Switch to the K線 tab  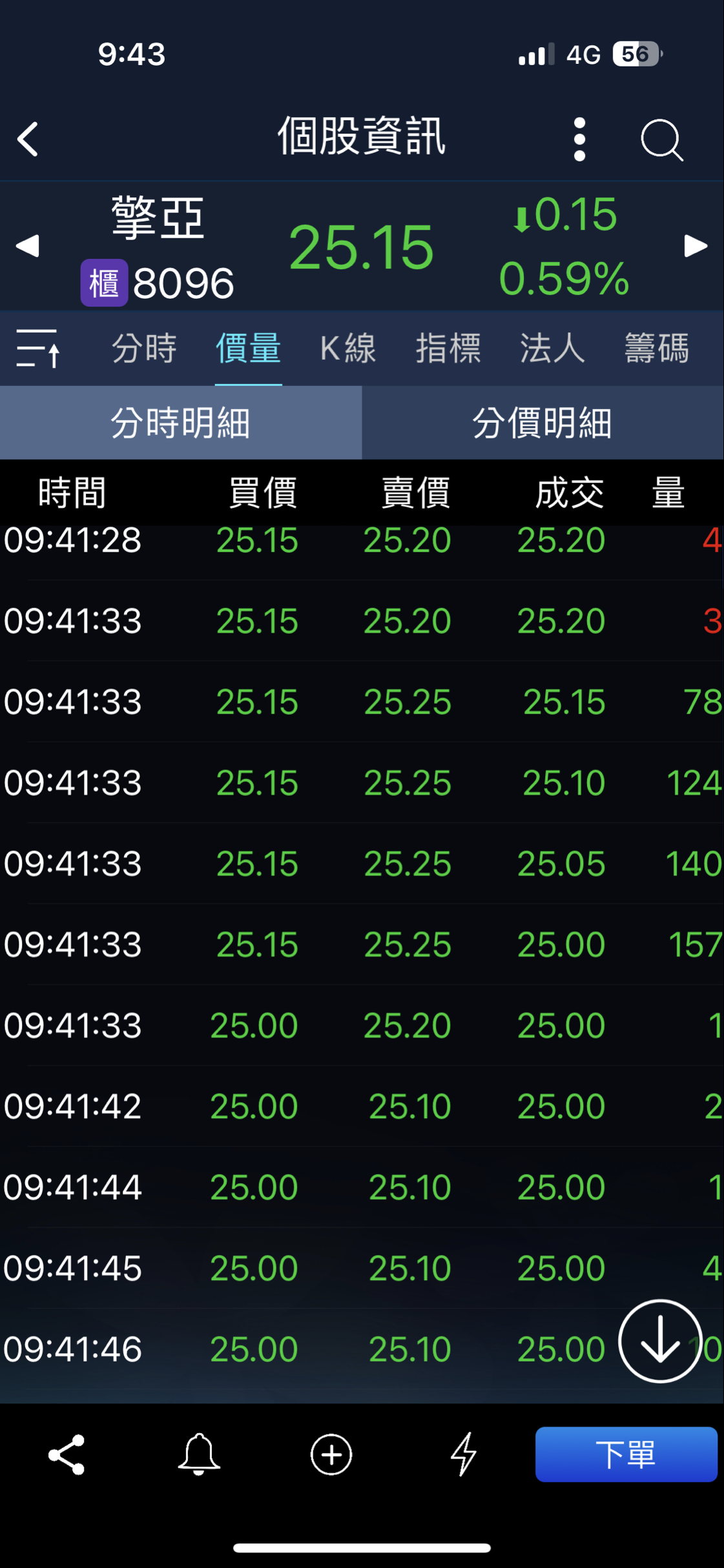347,349
